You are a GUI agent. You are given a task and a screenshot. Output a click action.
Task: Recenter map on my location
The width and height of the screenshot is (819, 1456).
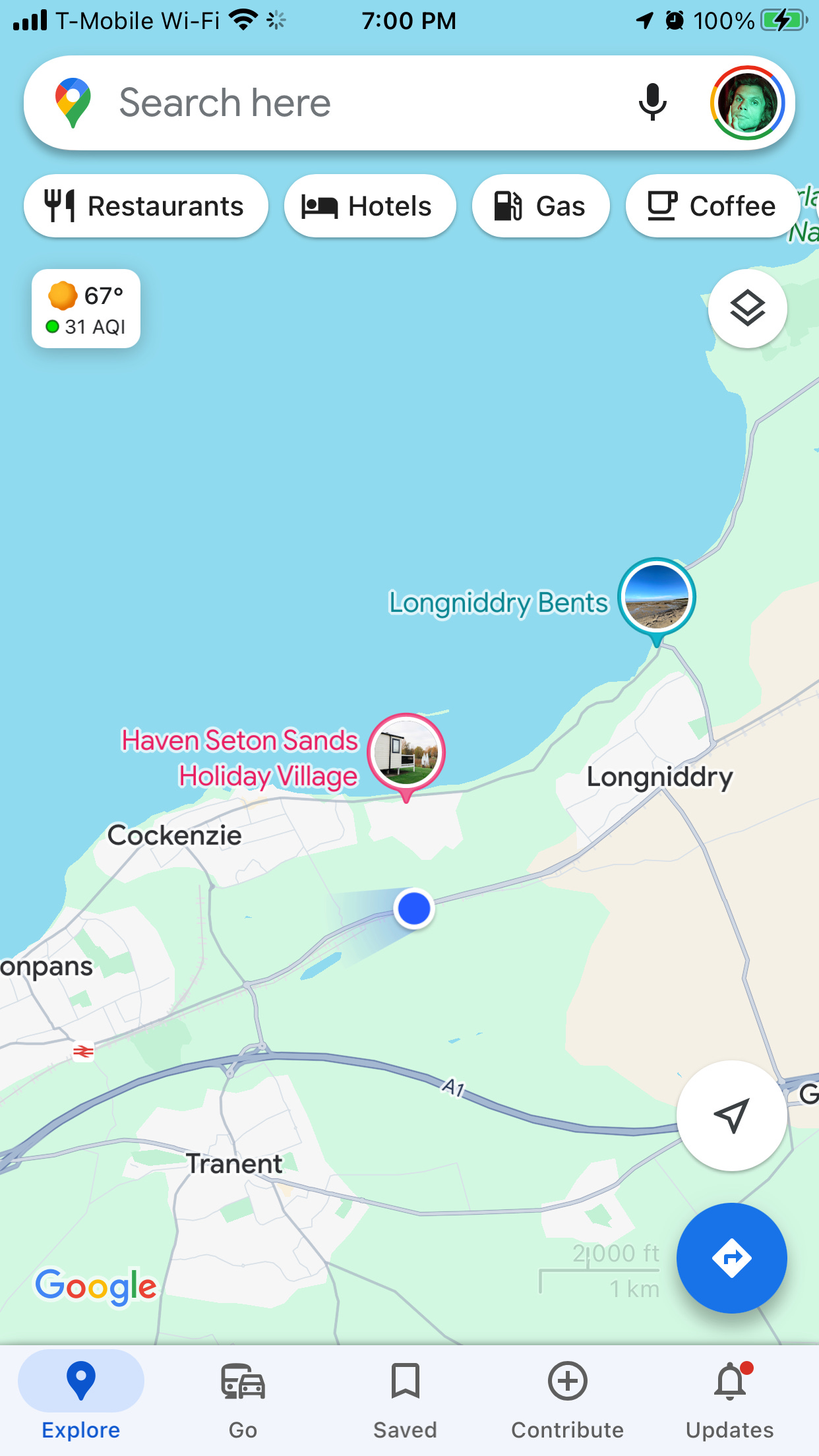point(731,1116)
